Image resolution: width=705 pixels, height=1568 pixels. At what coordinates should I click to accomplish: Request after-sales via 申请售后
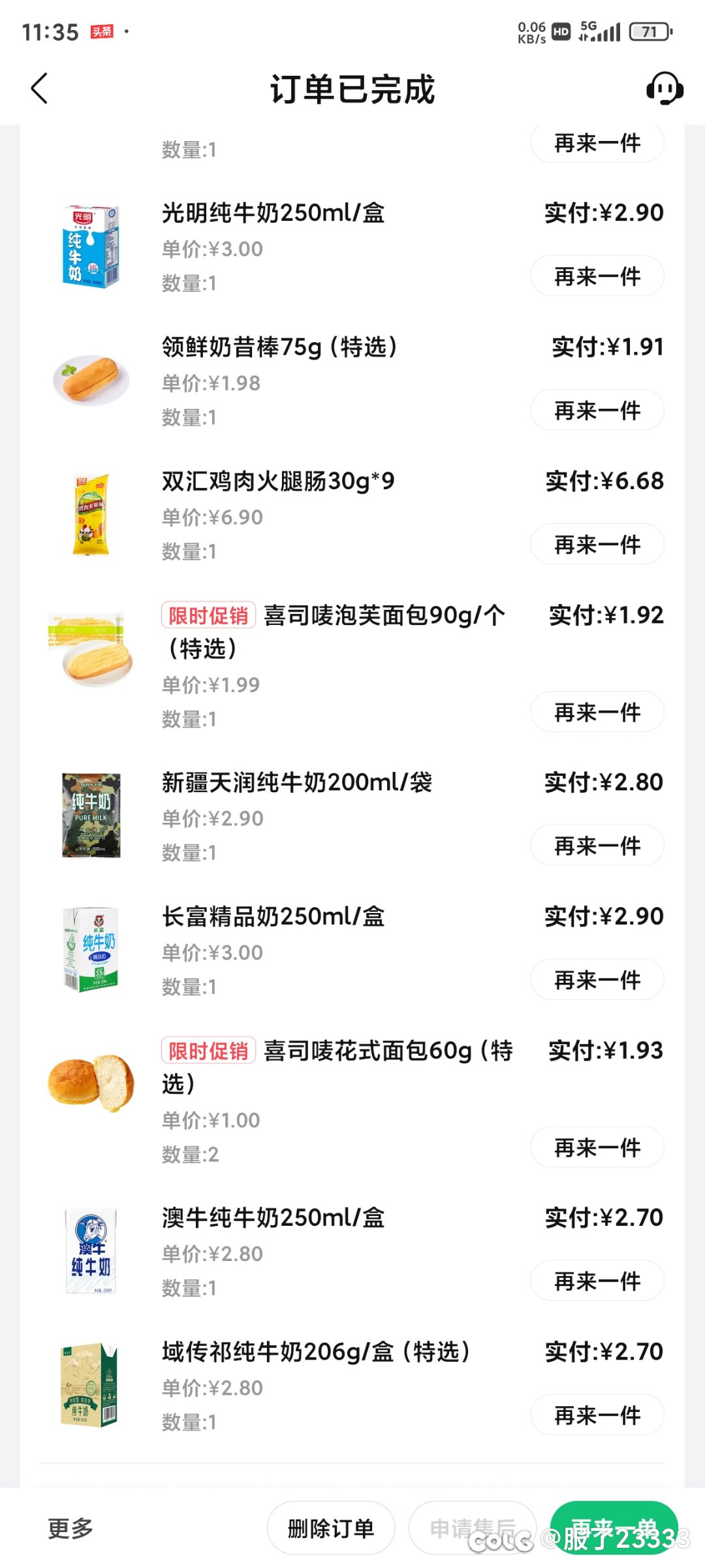coord(473,1528)
